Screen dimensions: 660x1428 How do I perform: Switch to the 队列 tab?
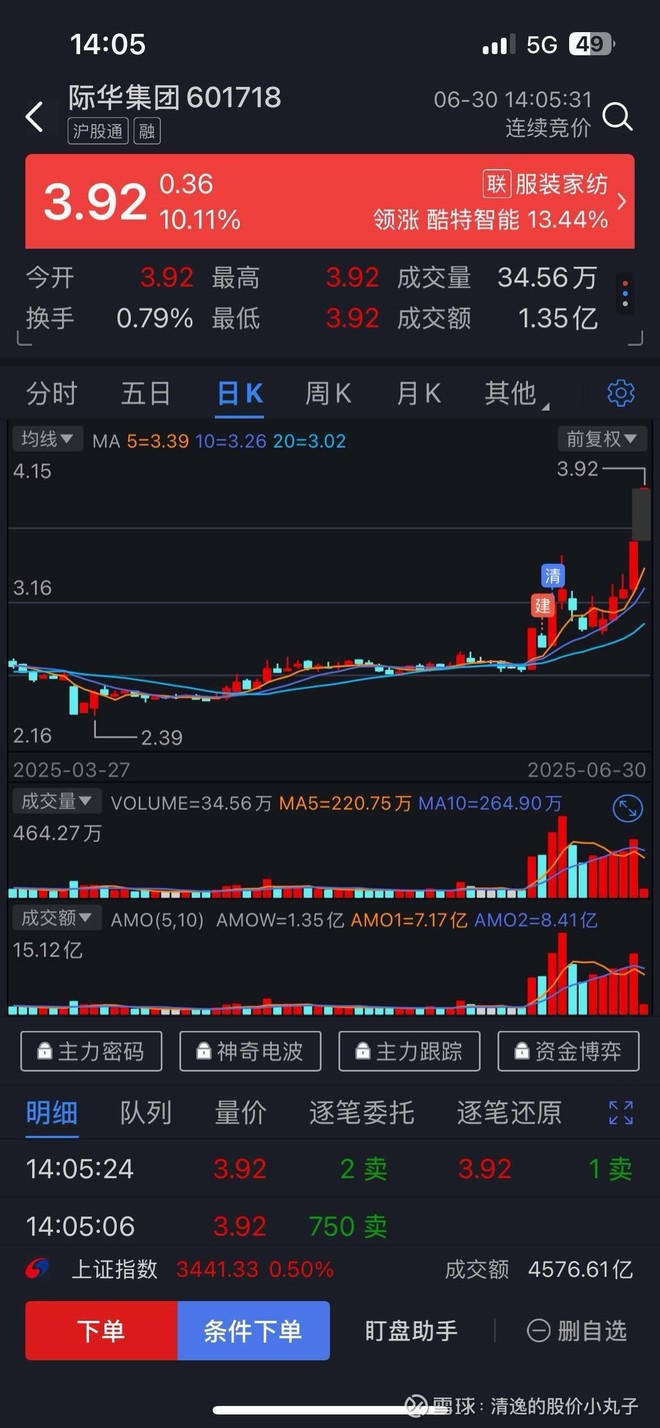[x=146, y=1112]
